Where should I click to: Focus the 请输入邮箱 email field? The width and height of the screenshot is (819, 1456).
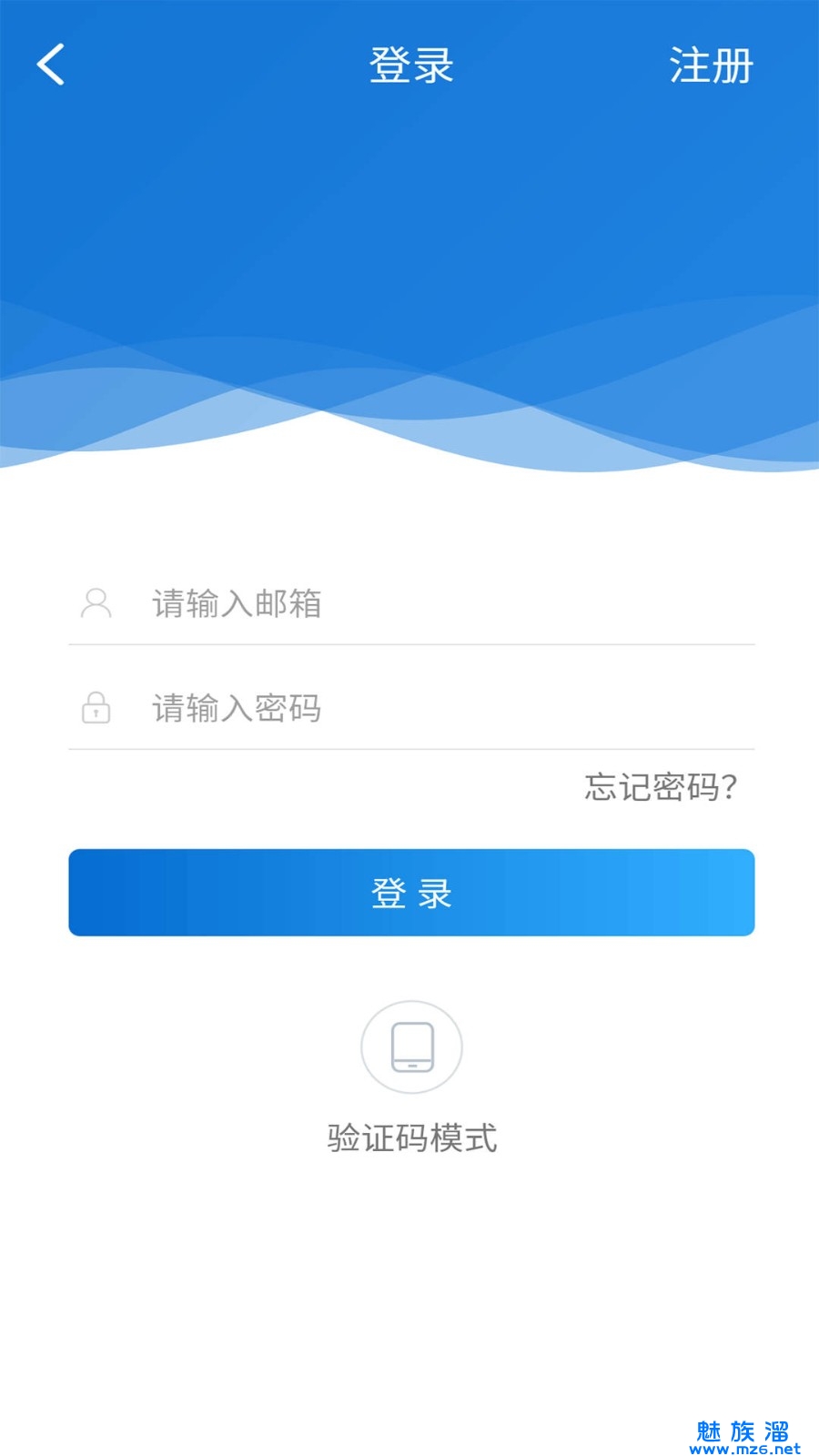tap(409, 603)
